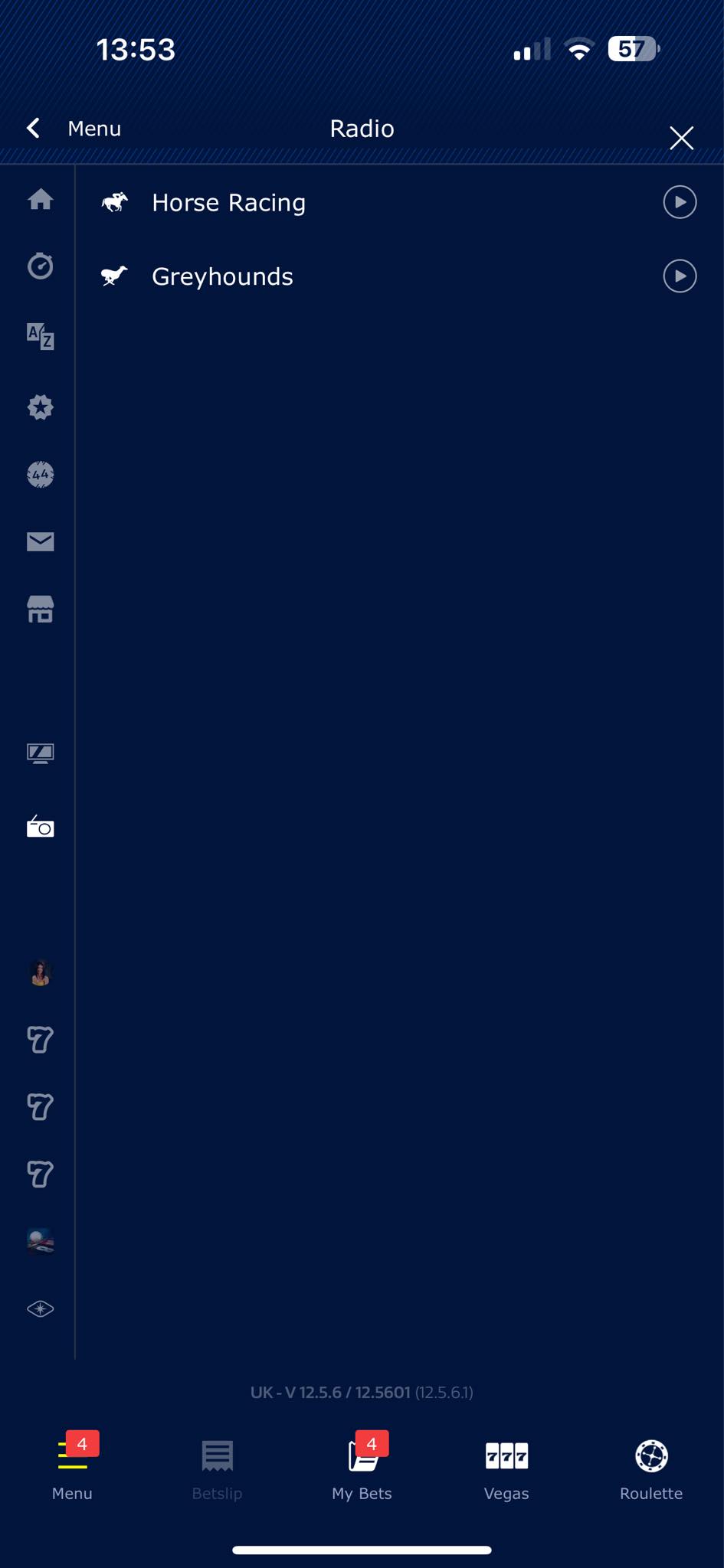Open the home icon in sidebar
The width and height of the screenshot is (724, 1568).
point(41,200)
